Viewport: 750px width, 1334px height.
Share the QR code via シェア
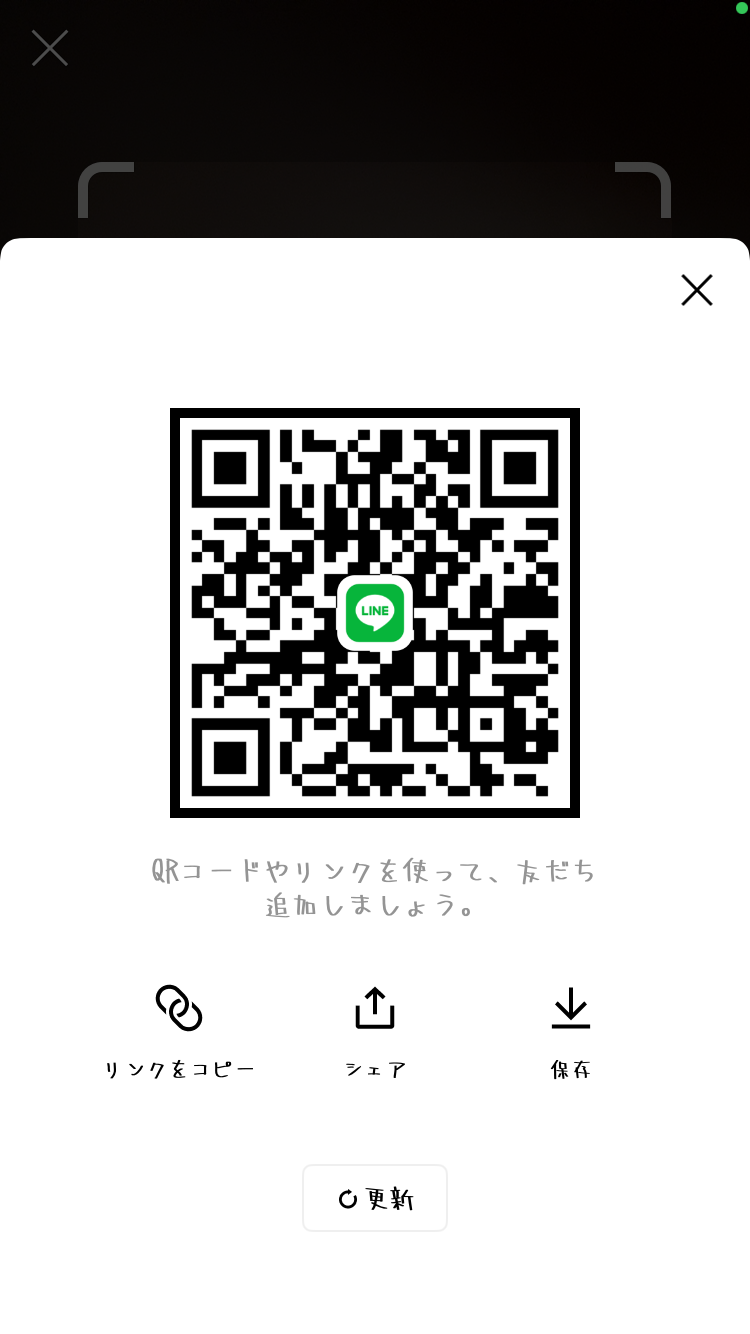[375, 1032]
